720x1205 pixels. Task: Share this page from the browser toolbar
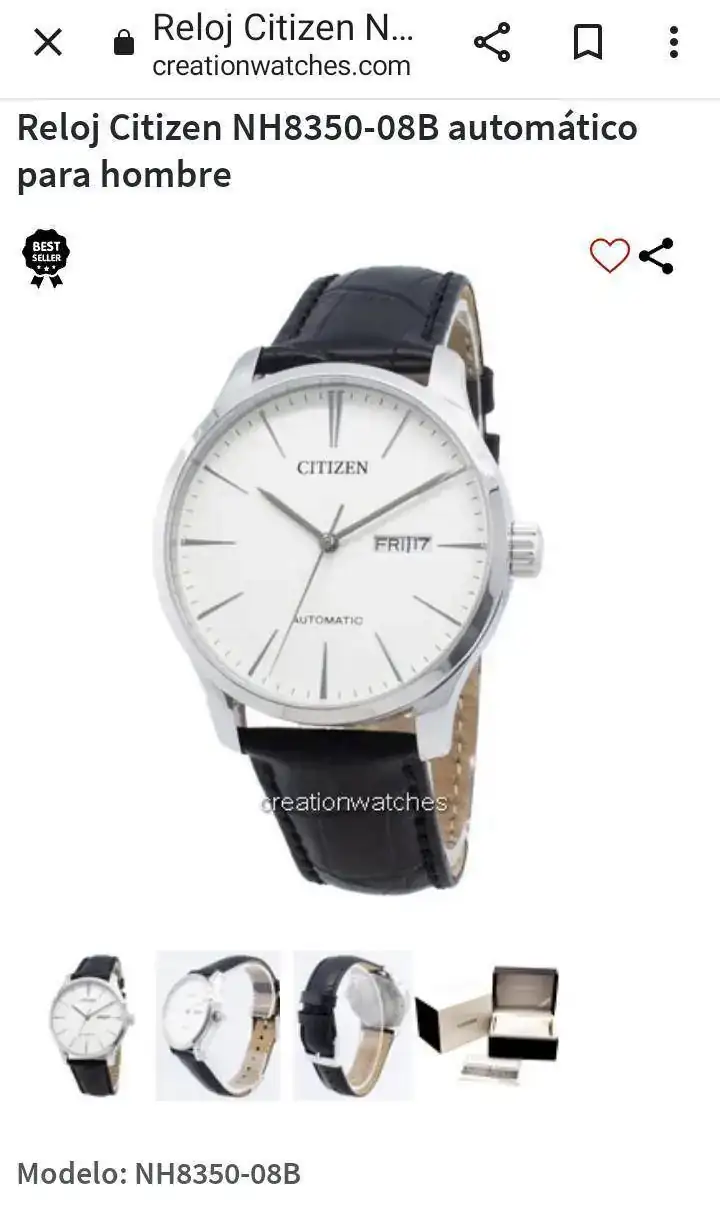[x=492, y=42]
